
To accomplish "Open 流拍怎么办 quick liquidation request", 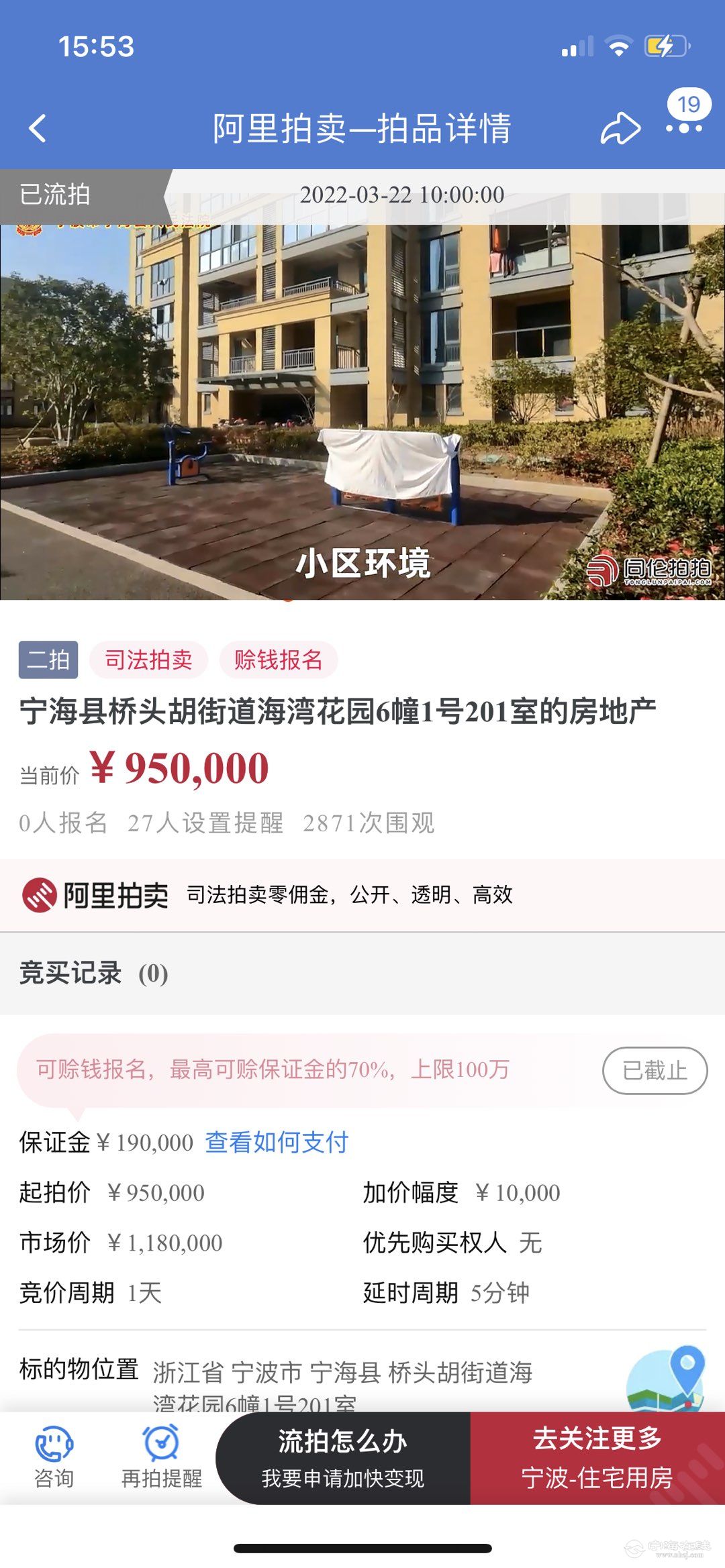I will click(x=343, y=1457).
